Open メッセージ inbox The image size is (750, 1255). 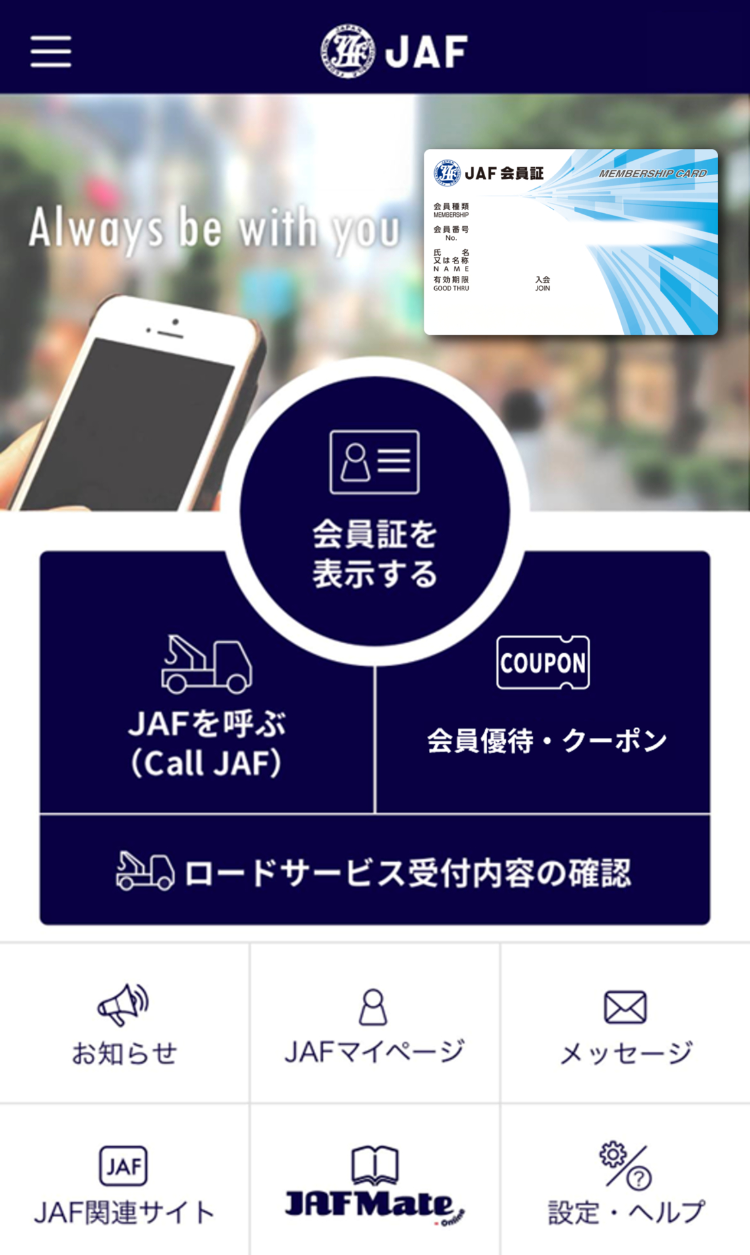point(626,1024)
